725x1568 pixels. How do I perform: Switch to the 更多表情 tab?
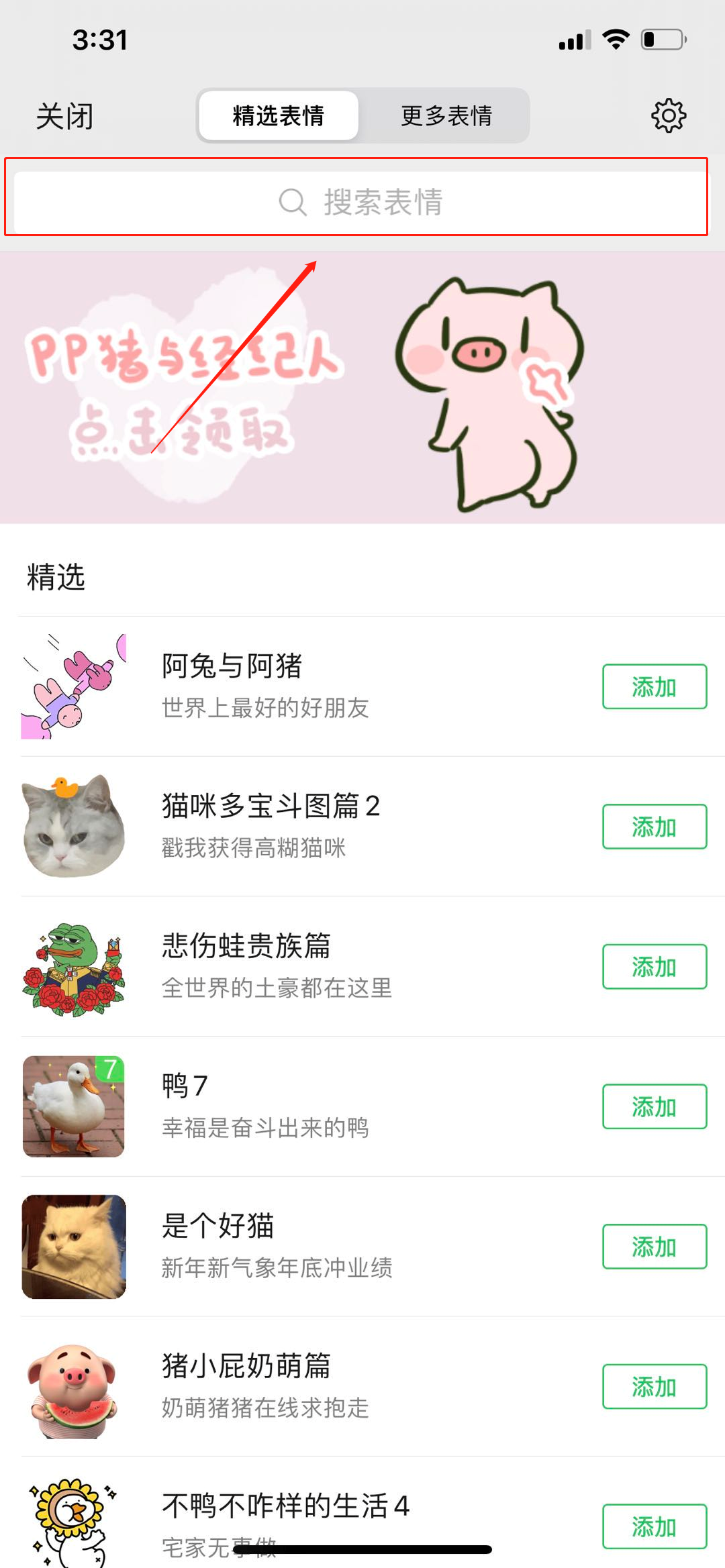click(x=446, y=115)
